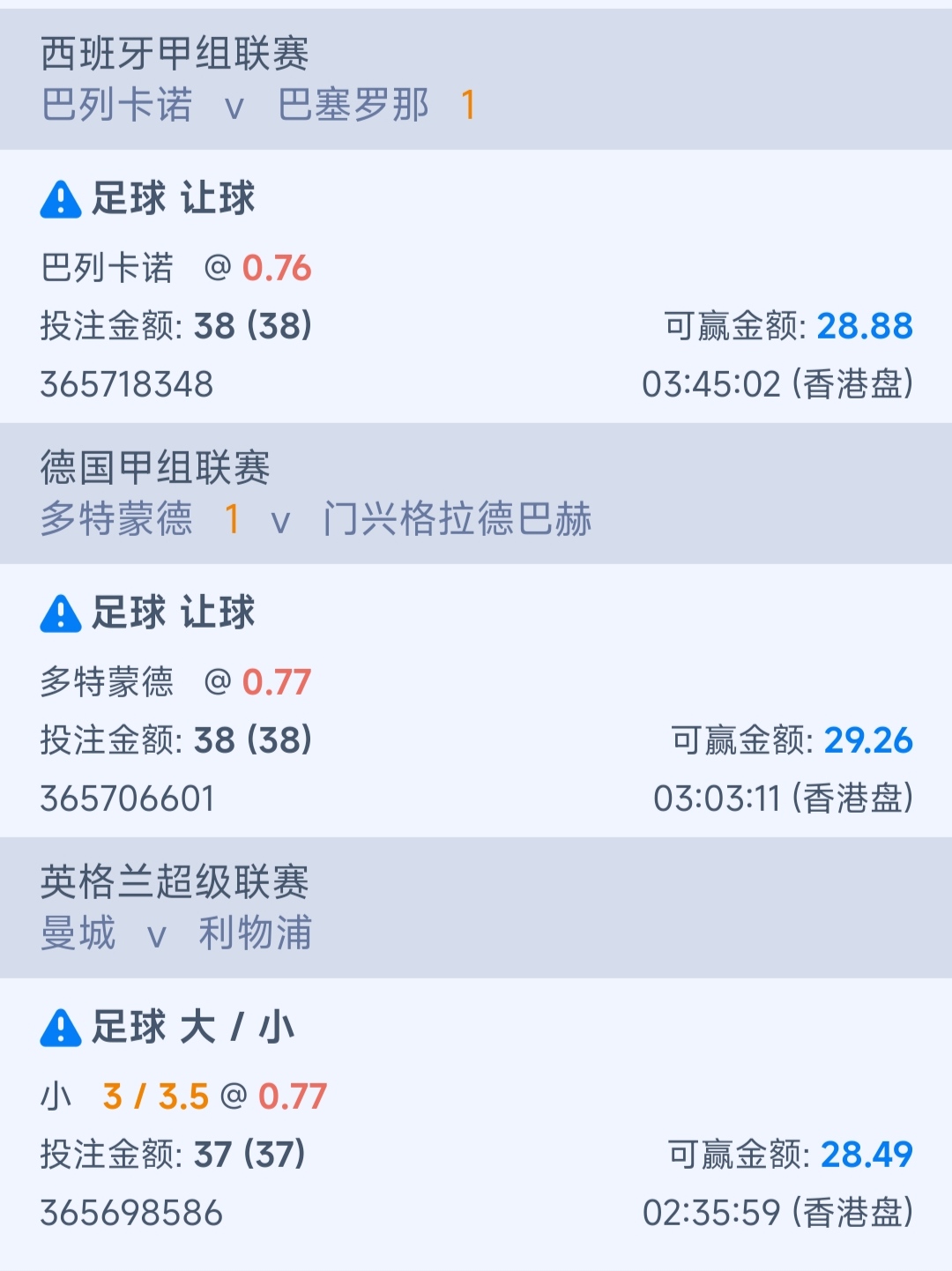Tap the alert icon on the 大 / 小 bet
952x1271 pixels.
point(61,1028)
